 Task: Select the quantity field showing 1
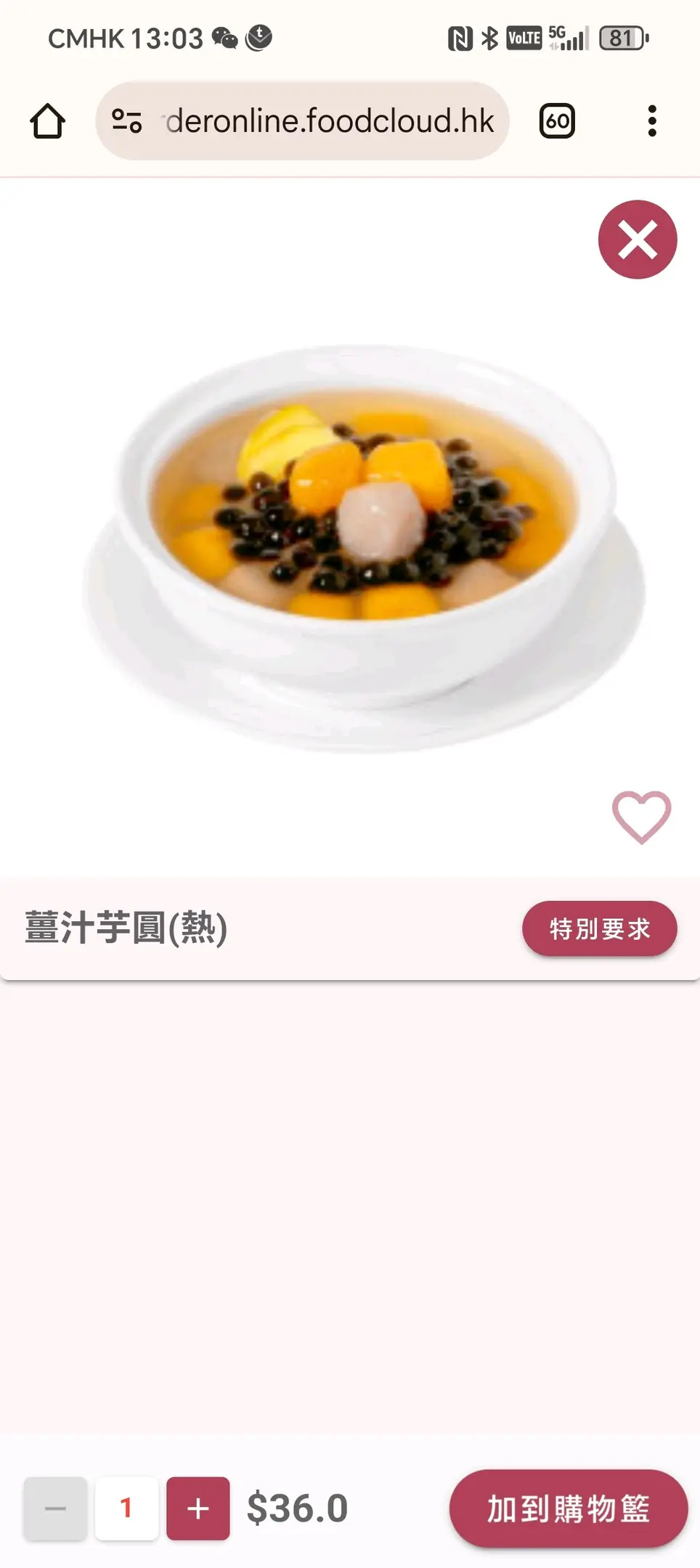point(126,1508)
